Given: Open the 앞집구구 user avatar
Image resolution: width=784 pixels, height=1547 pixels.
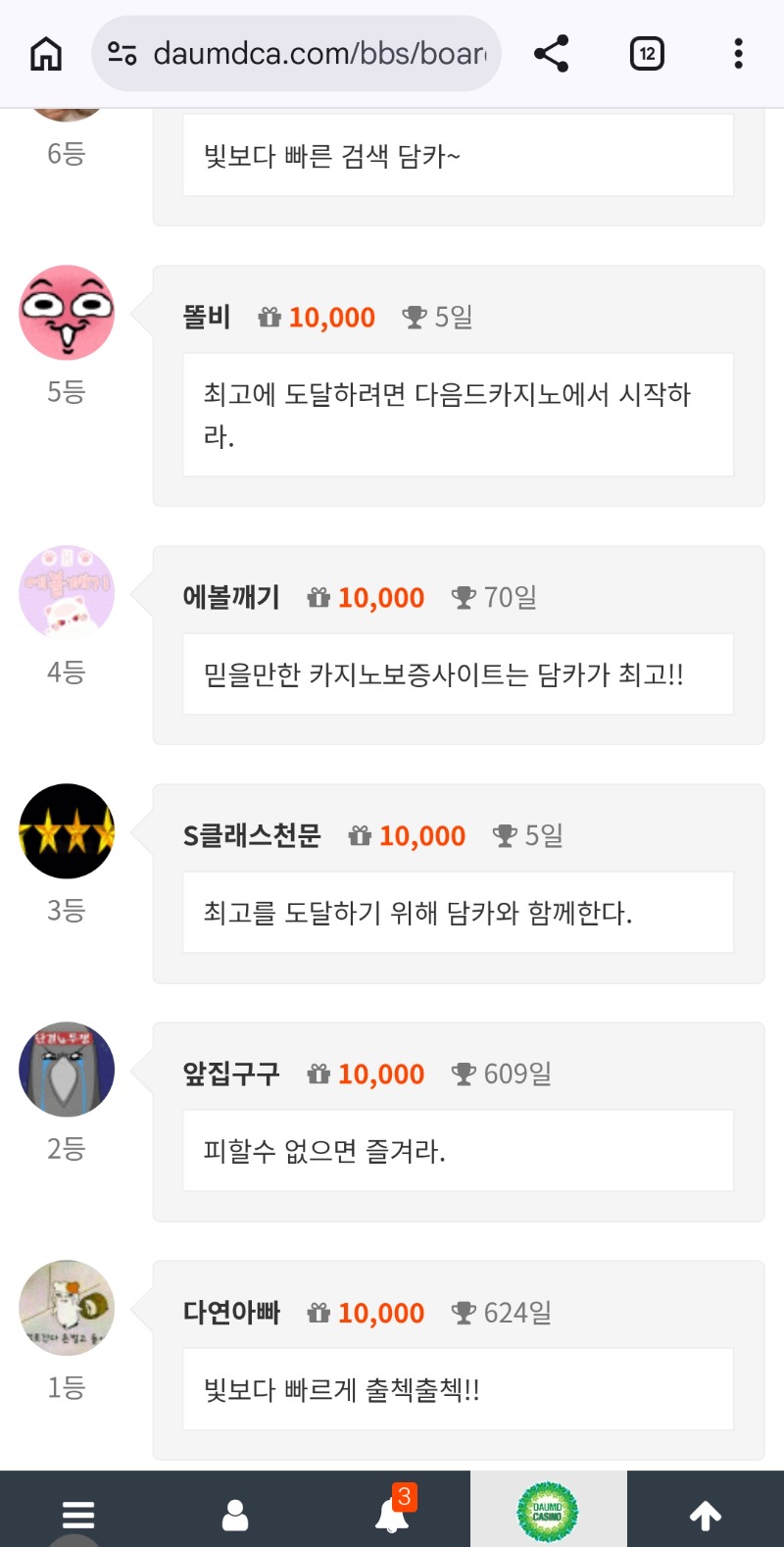Looking at the screenshot, I should click(x=67, y=1070).
